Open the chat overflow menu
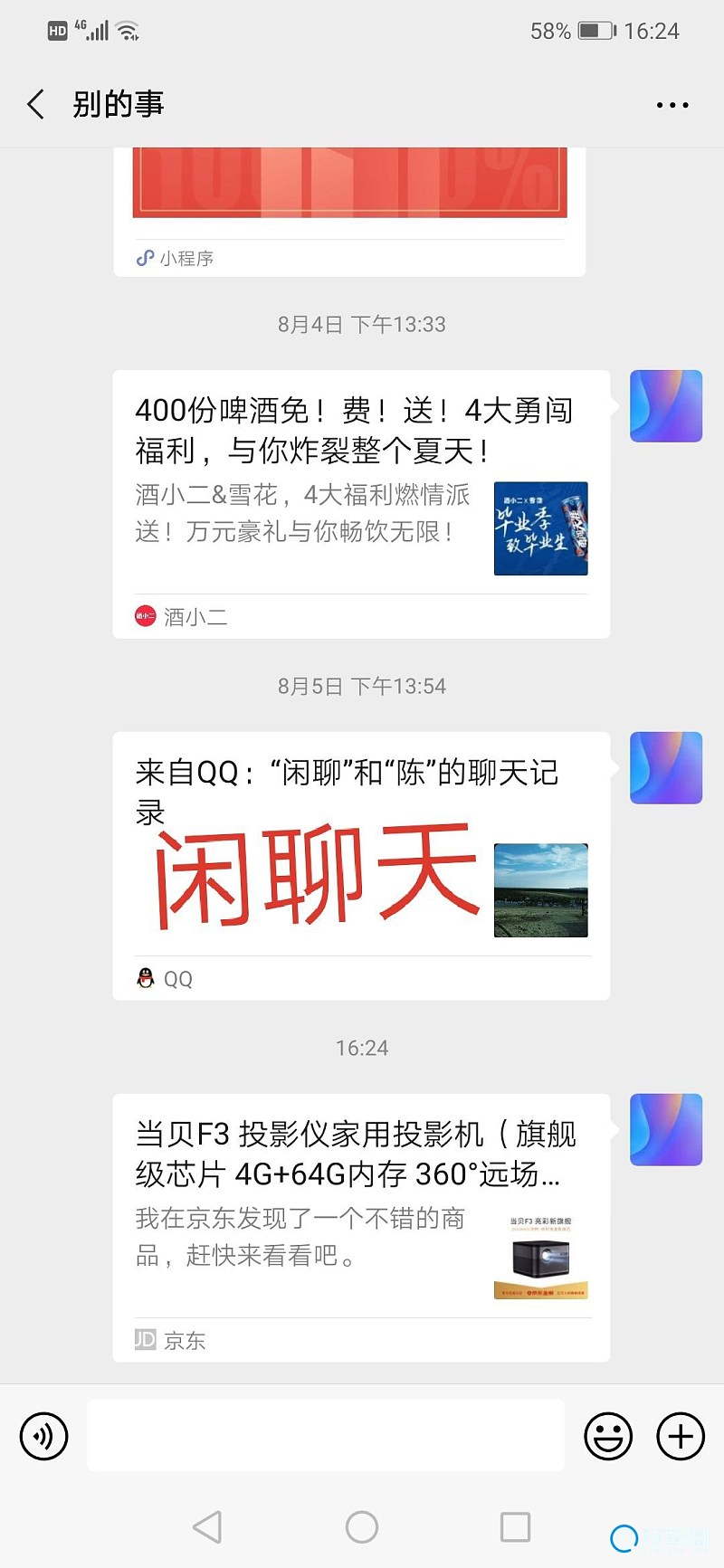 [672, 105]
